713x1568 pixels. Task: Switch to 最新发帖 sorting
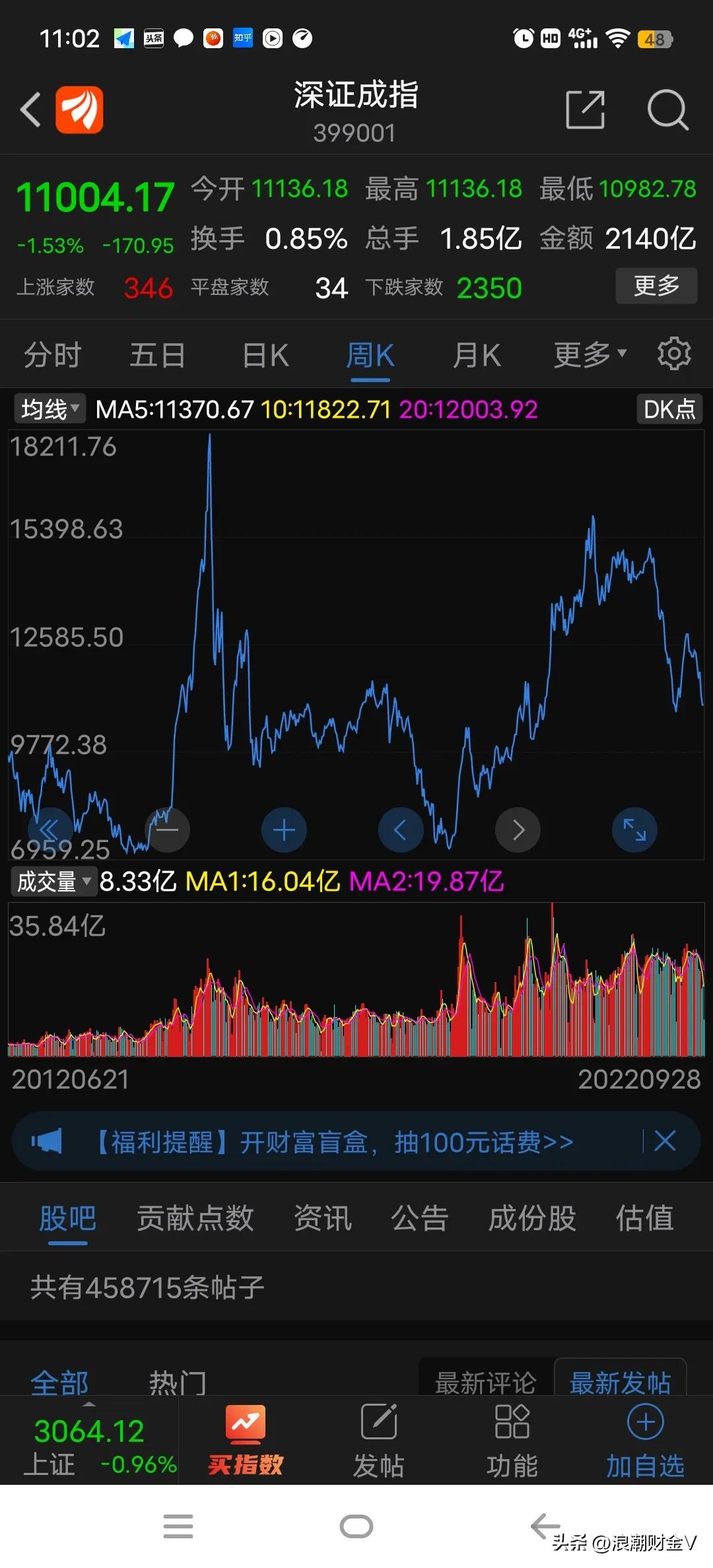tap(619, 1381)
